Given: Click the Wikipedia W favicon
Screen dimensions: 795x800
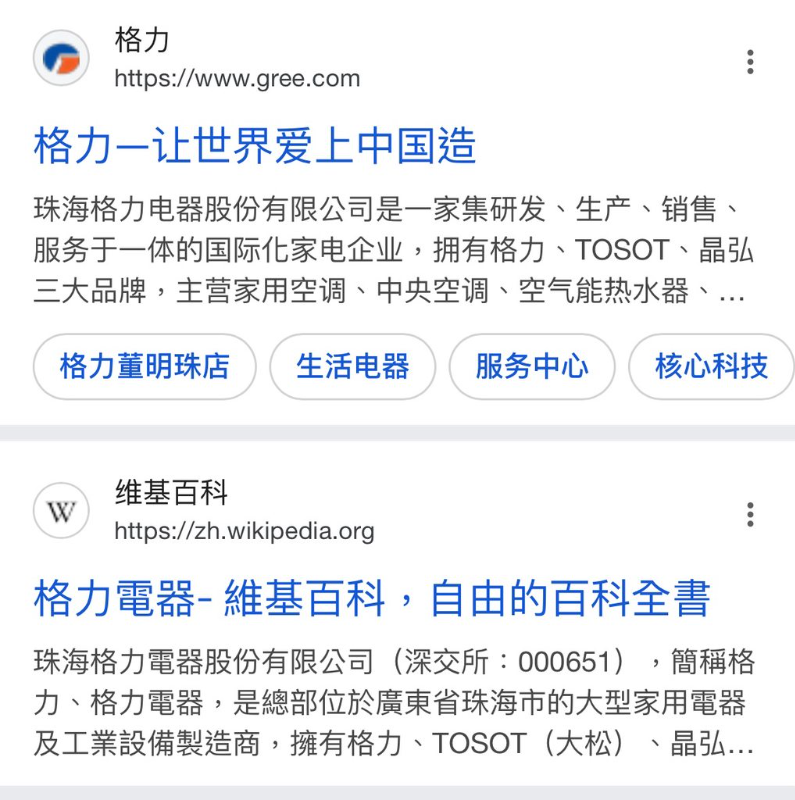Looking at the screenshot, I should coord(60,511).
